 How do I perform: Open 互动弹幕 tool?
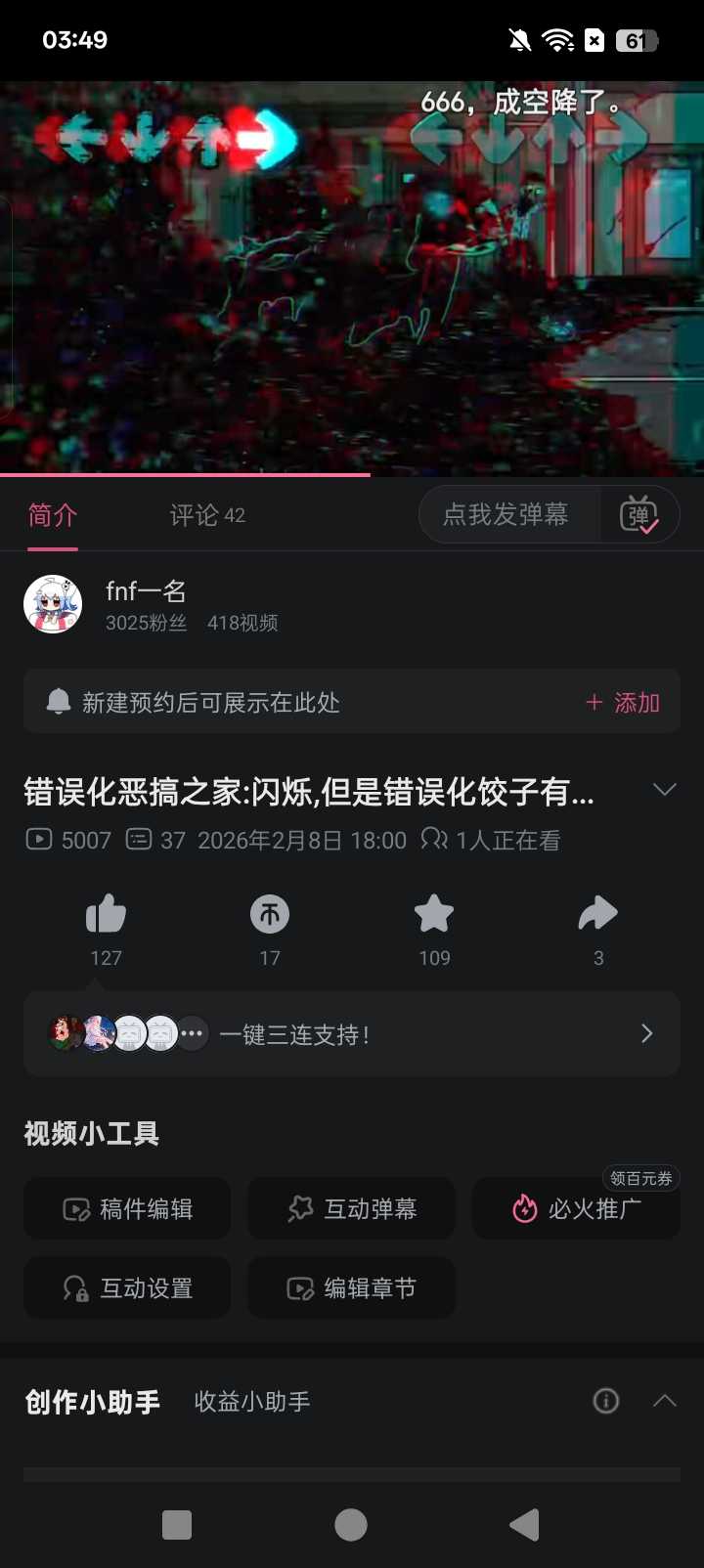352,1209
